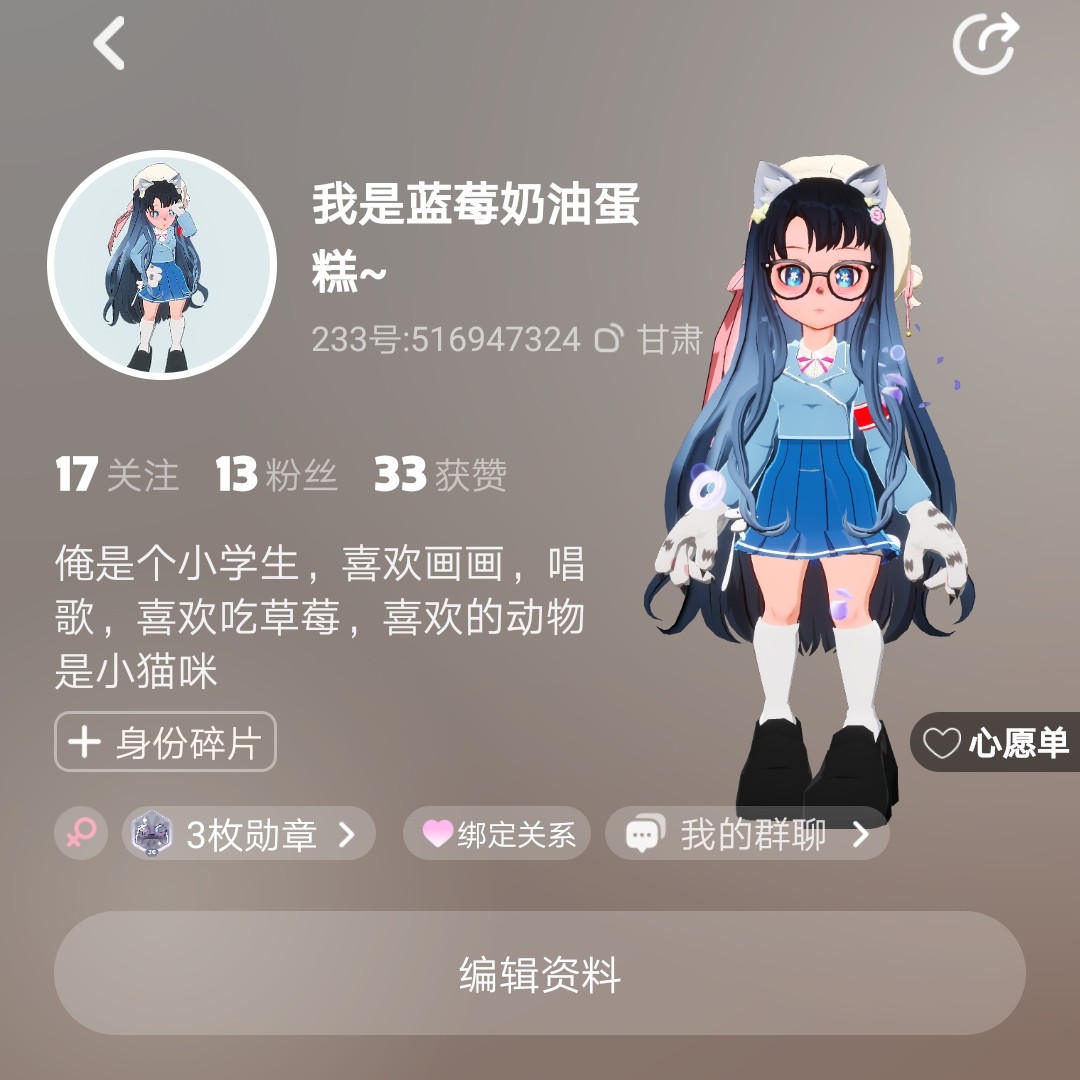View the 13 粉丝 followers list
The height and width of the screenshot is (1080, 1080).
[x=277, y=475]
